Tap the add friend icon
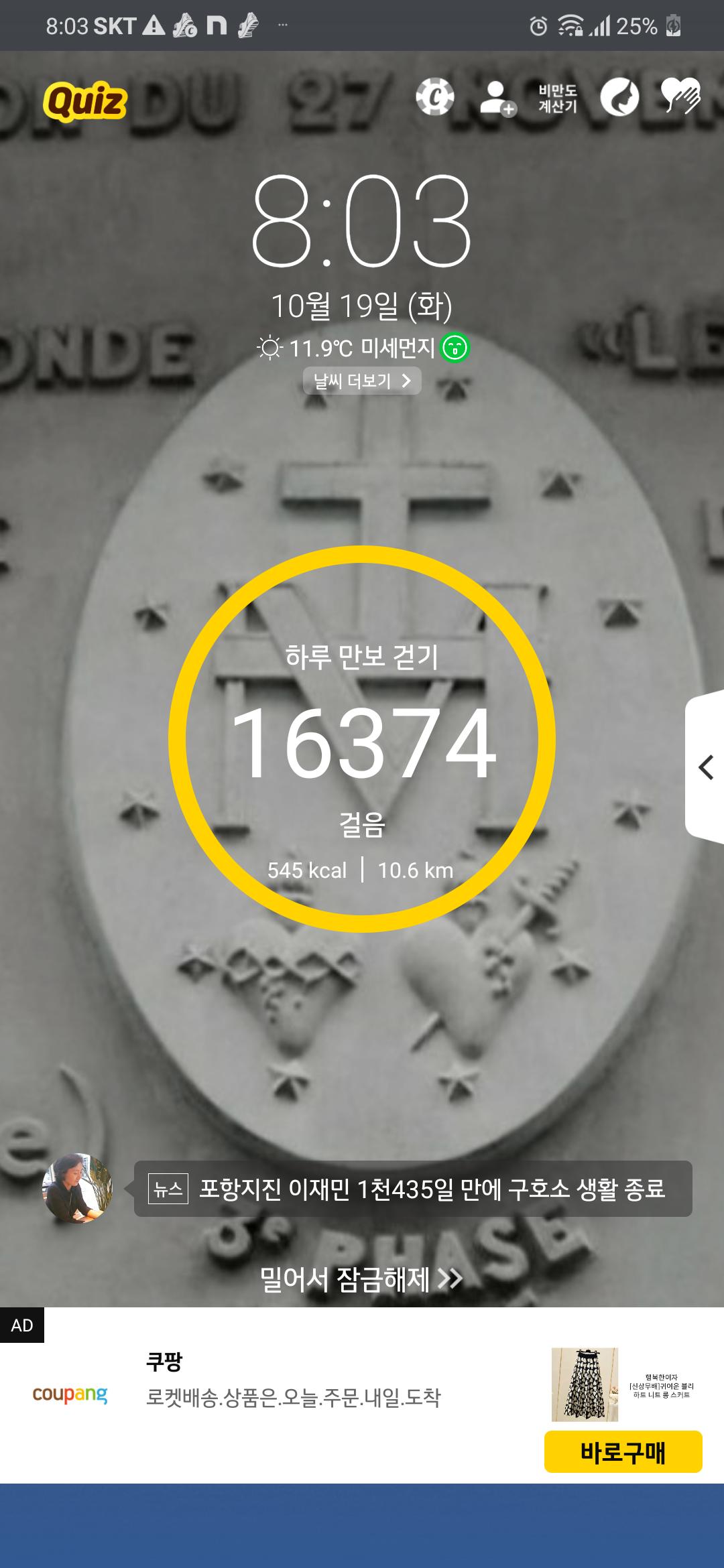 497,98
